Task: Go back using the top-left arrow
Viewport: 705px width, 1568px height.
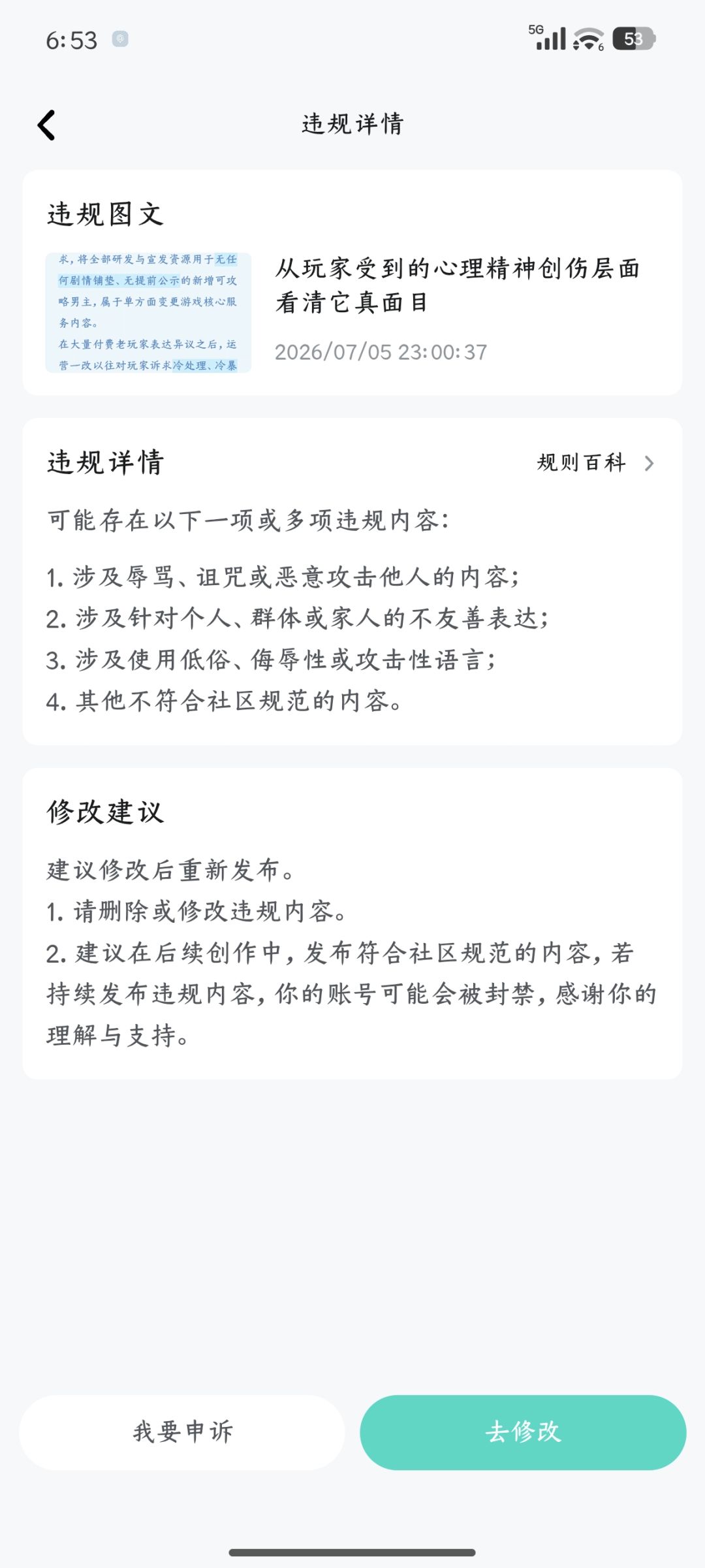Action: [46, 125]
